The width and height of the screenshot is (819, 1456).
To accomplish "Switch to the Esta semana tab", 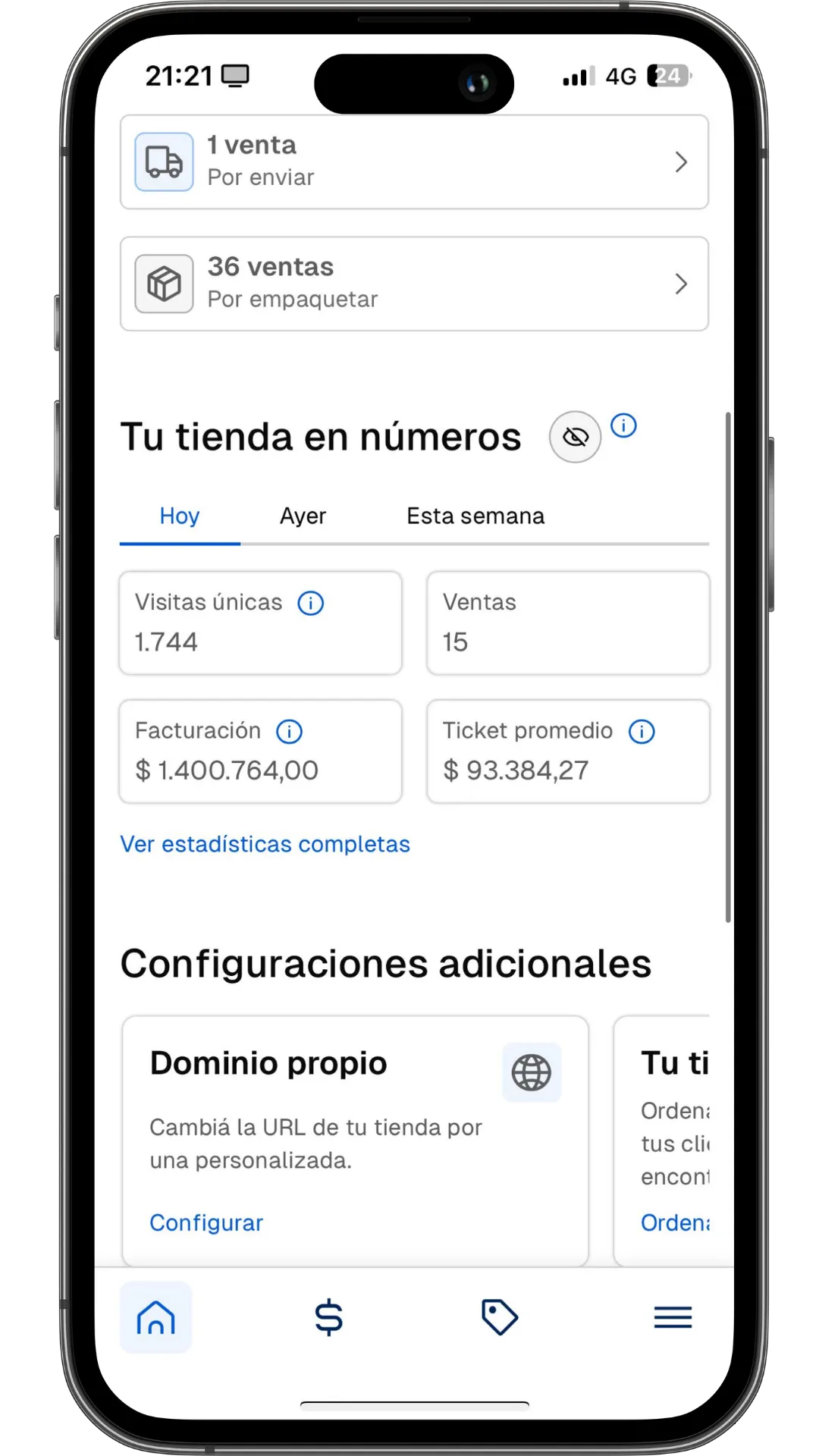I will click(475, 517).
